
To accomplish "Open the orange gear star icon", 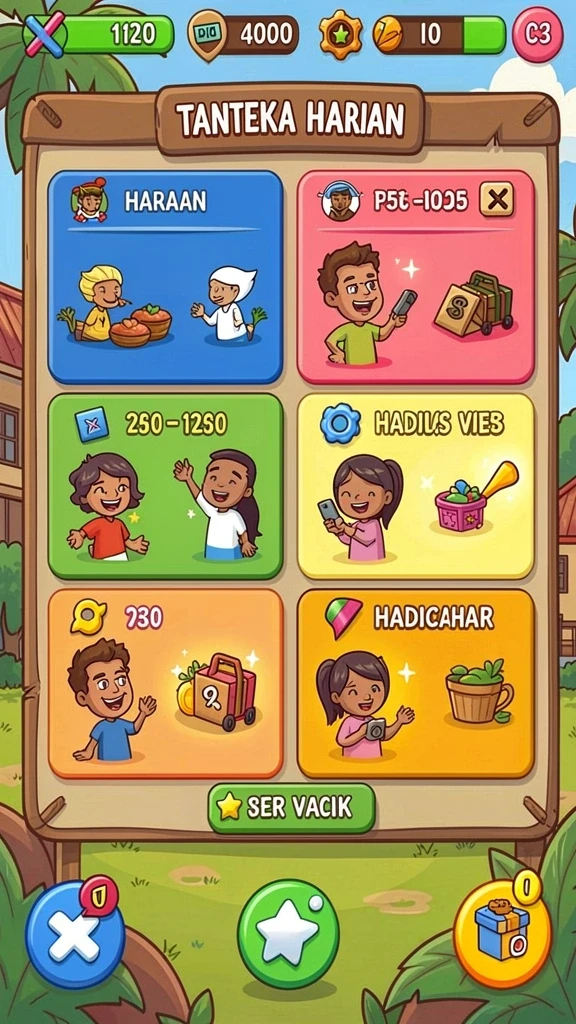I will click(x=341, y=34).
